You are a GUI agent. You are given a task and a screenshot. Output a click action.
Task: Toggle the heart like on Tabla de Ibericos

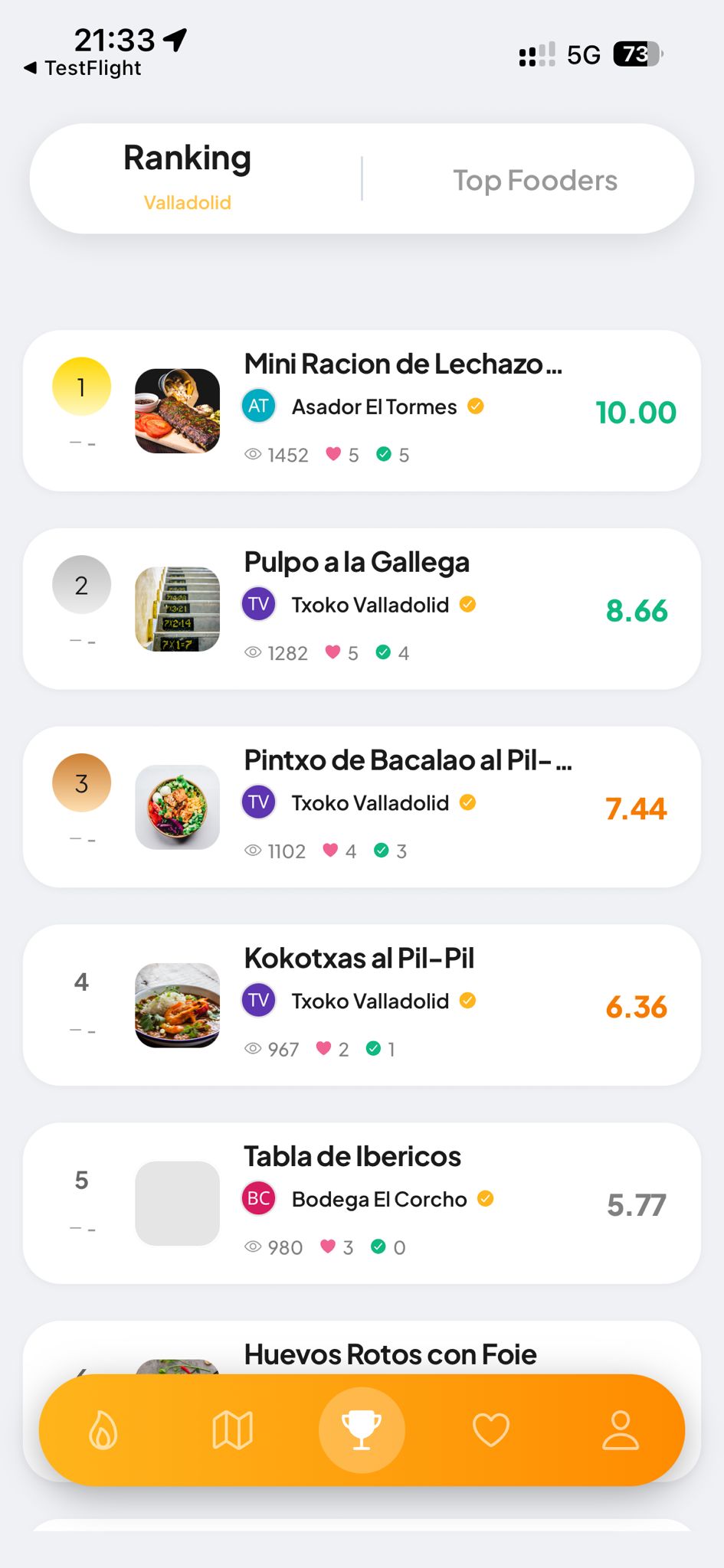328,1246
